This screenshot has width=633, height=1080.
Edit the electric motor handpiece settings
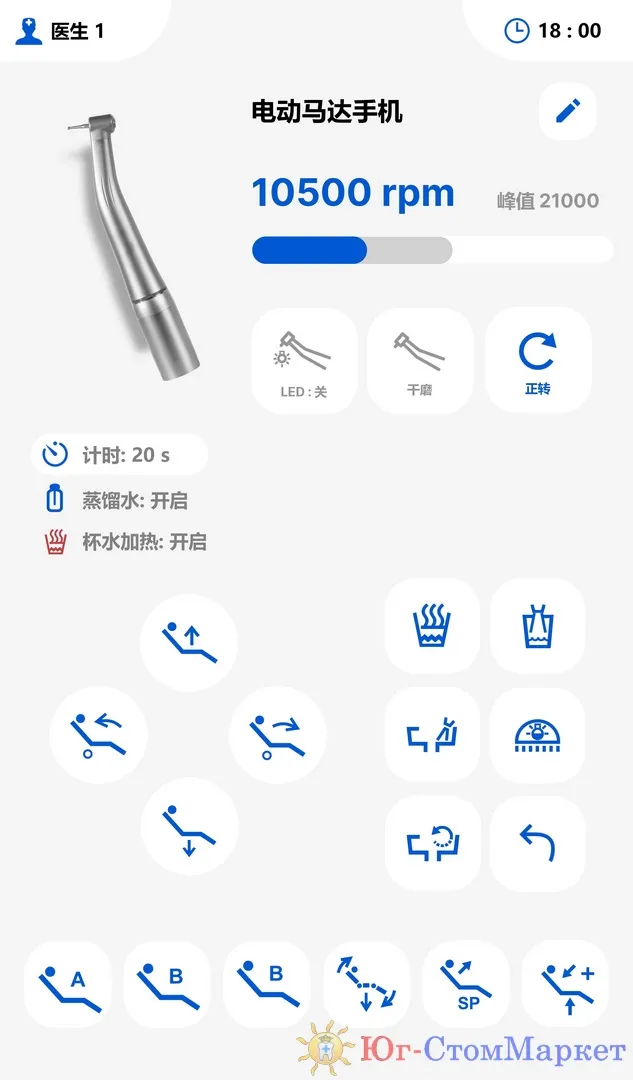pos(568,111)
